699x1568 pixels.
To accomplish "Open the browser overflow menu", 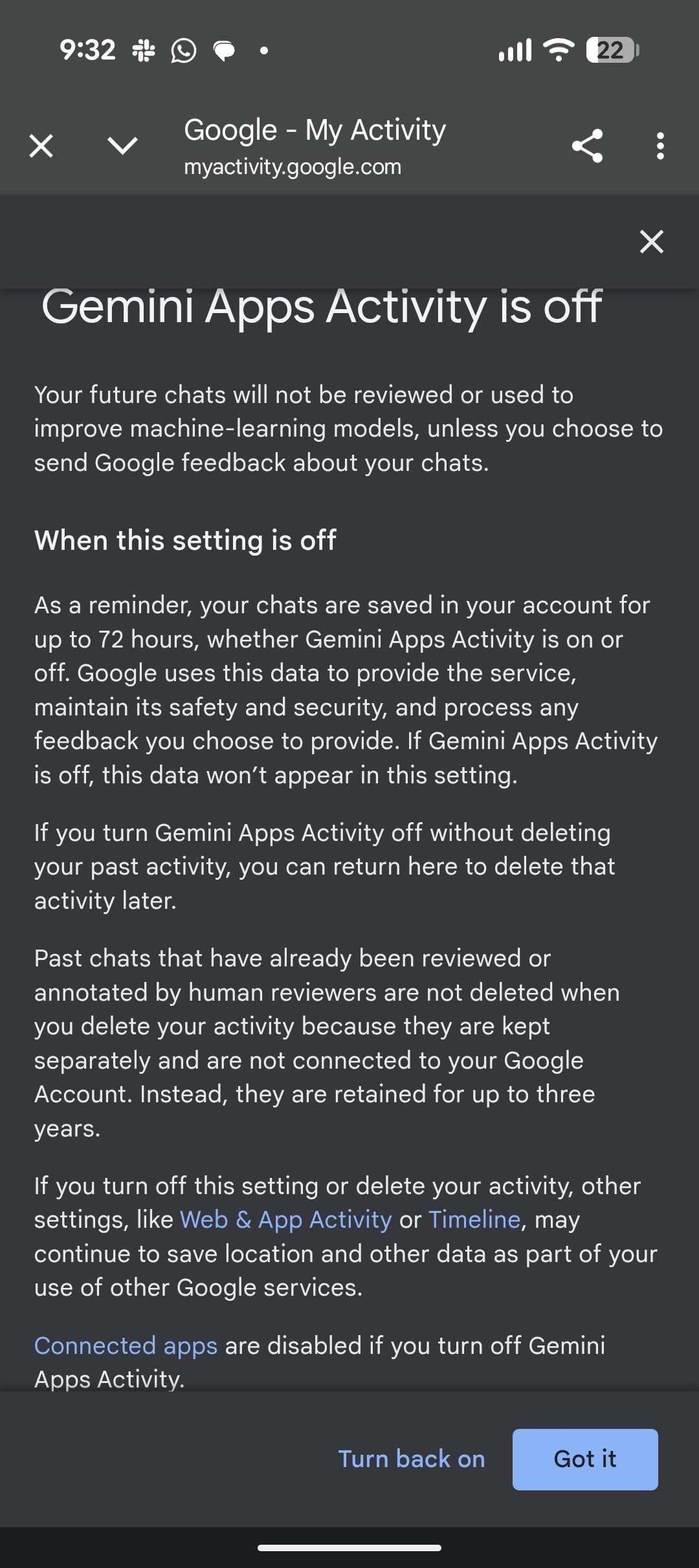I will point(660,146).
